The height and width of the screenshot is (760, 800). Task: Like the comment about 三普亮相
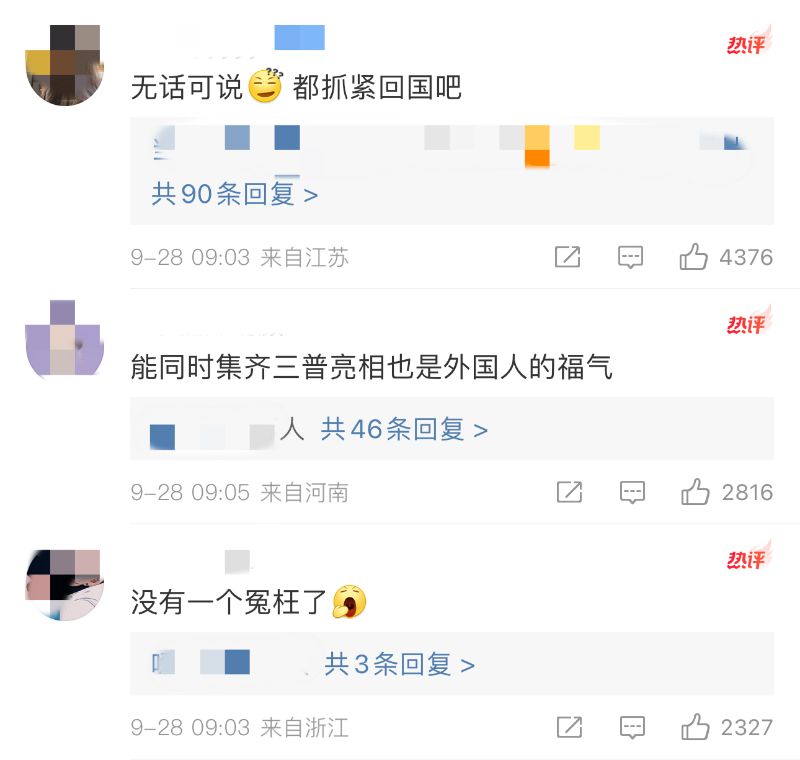coord(694,492)
